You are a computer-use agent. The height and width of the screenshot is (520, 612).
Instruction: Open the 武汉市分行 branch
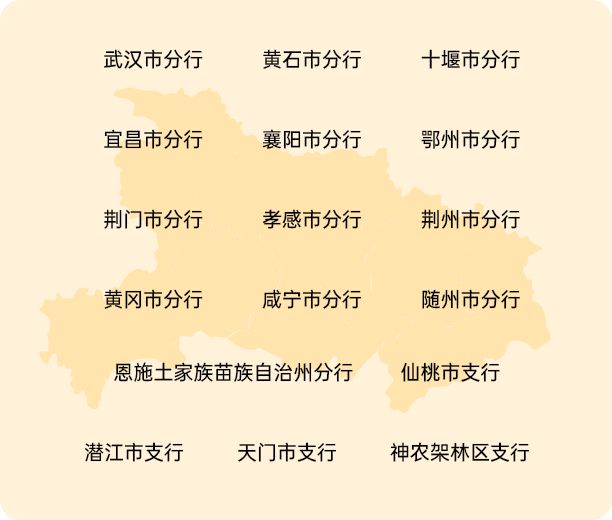pos(153,60)
